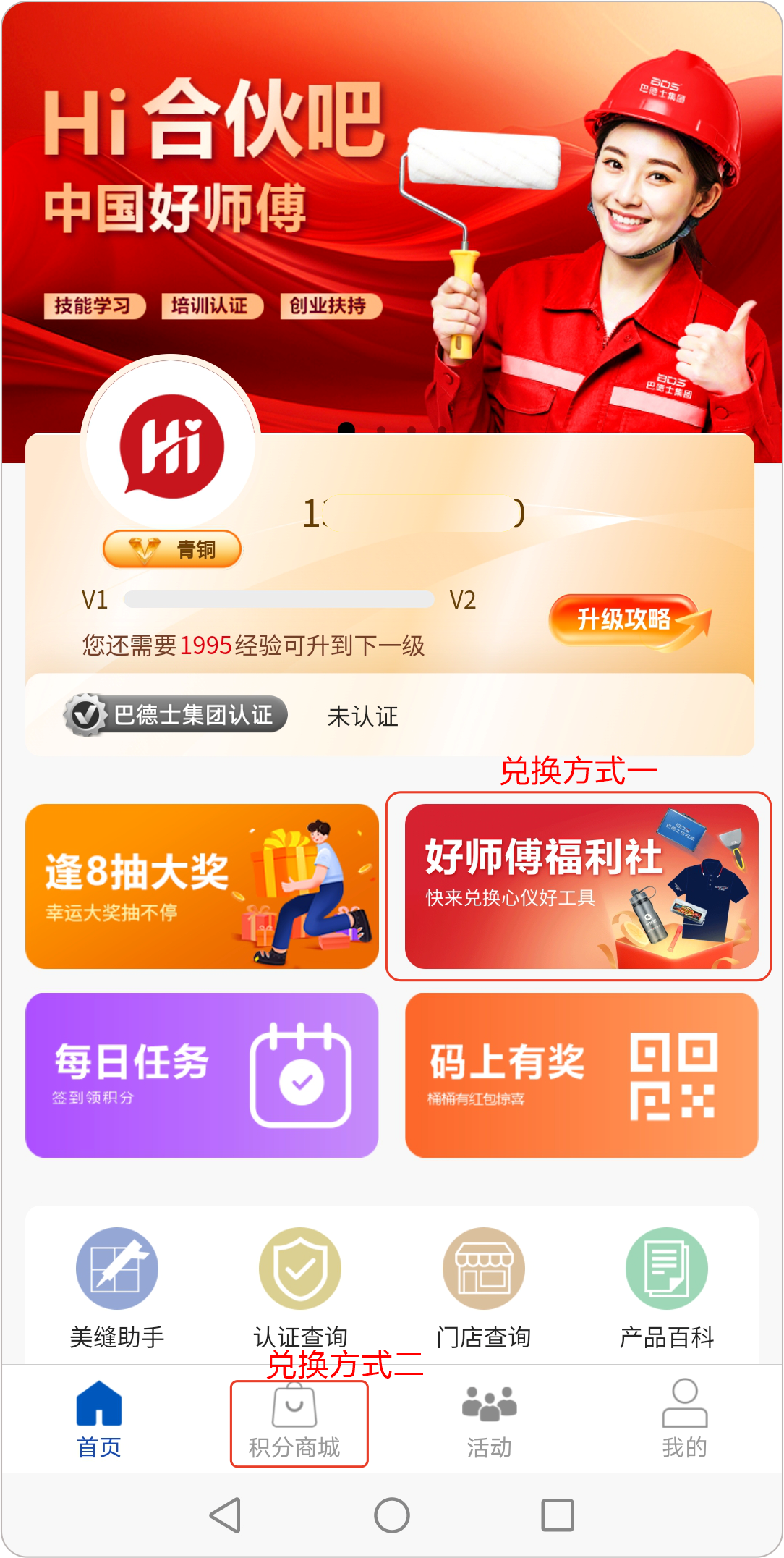Open the 码上有奖 scan card
784x1558 pixels.
[581, 1075]
